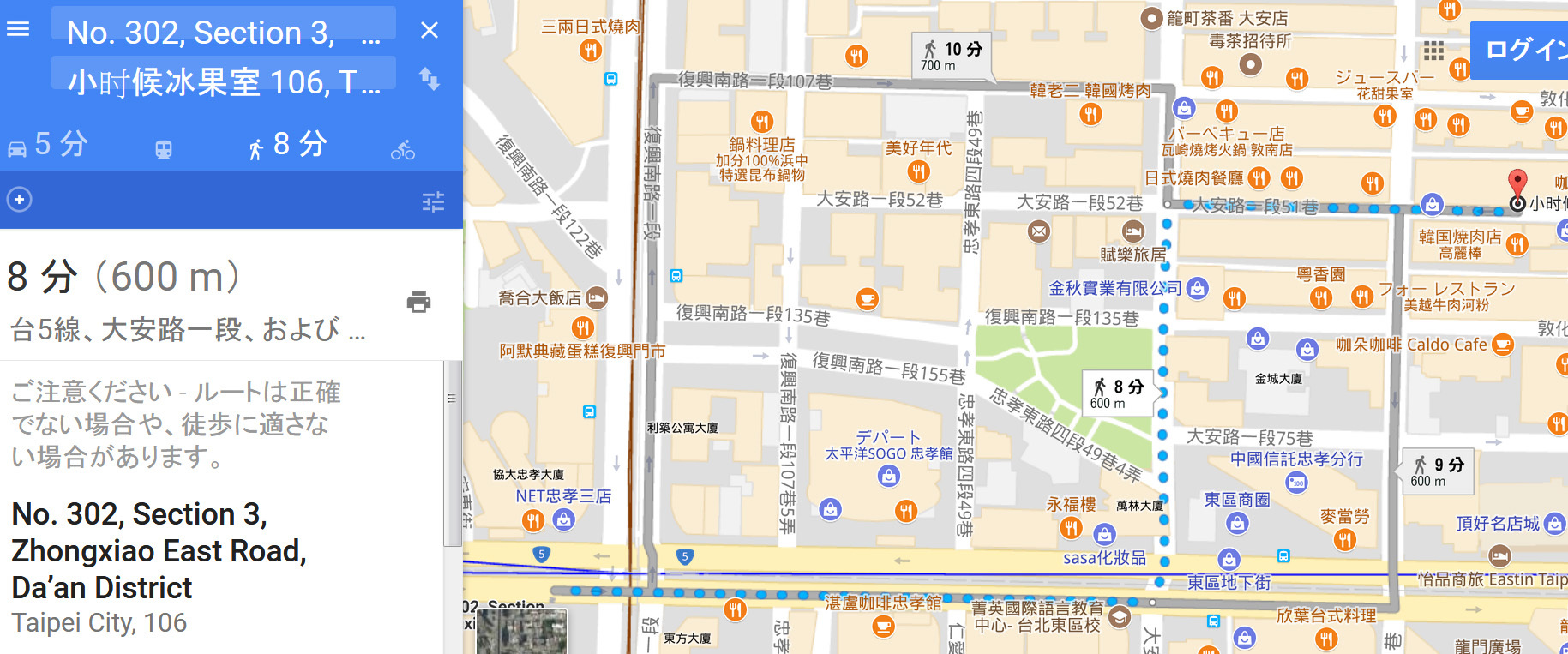Open satellite view thumbnail

click(x=521, y=632)
